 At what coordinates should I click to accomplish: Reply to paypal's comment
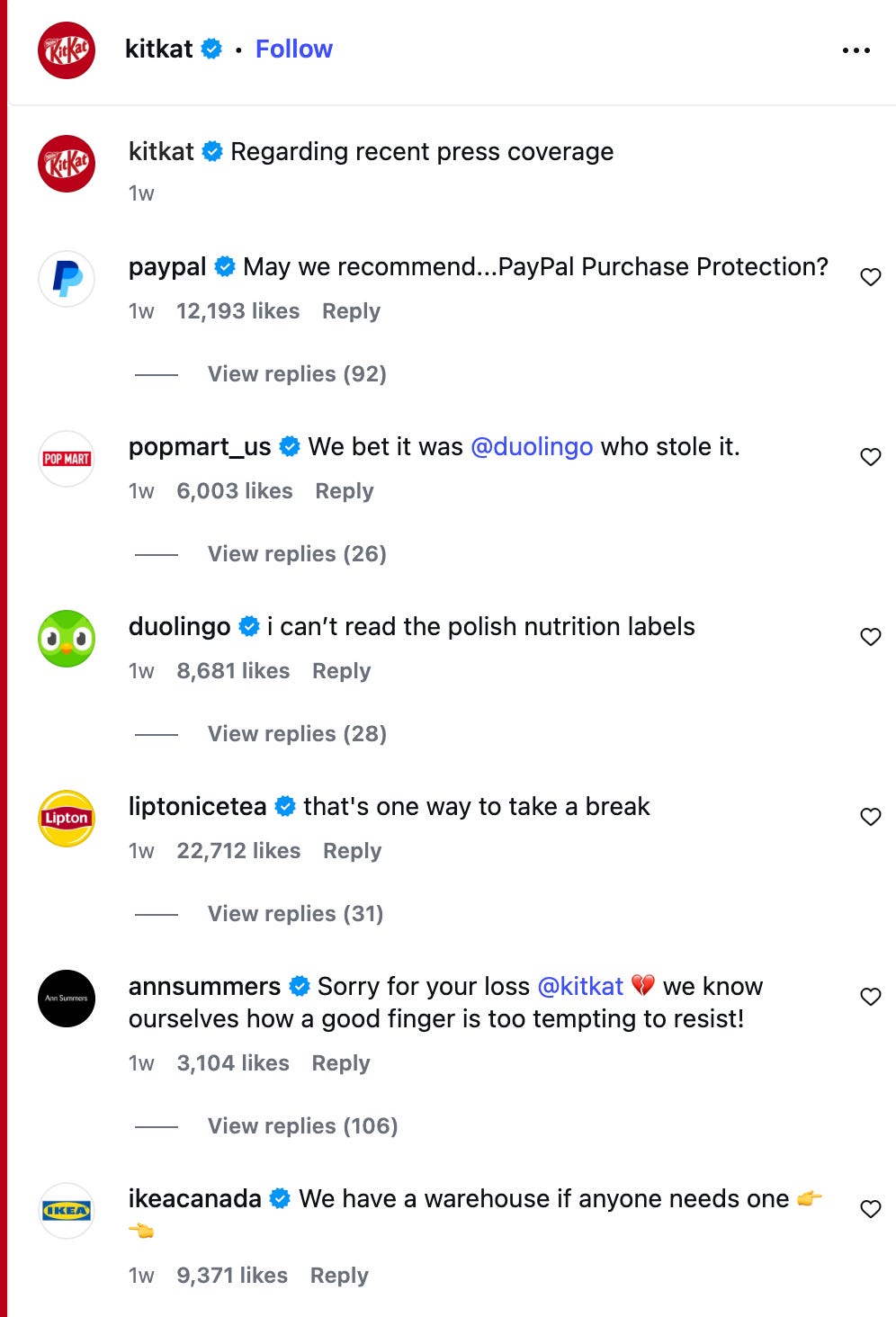point(351,311)
